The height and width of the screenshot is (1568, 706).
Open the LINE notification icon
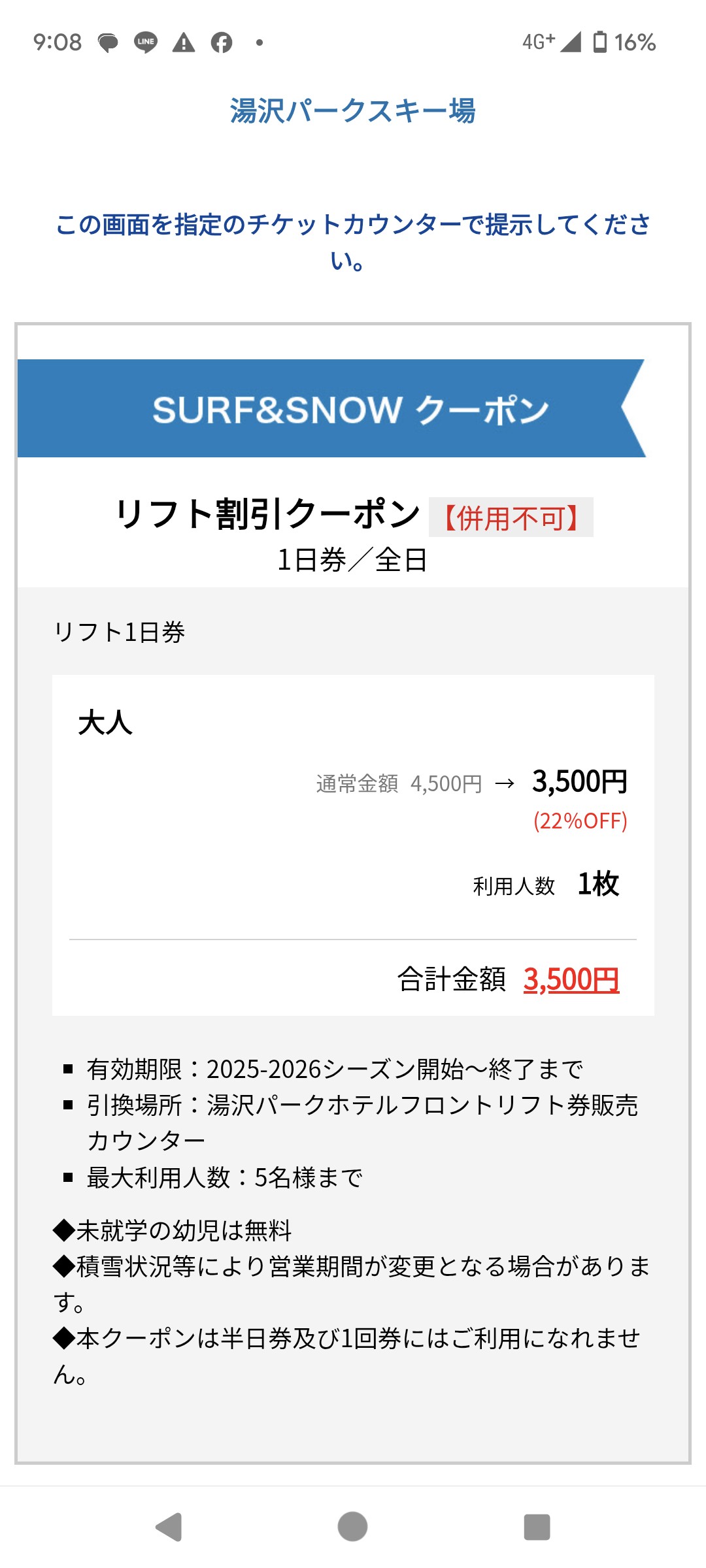145,41
